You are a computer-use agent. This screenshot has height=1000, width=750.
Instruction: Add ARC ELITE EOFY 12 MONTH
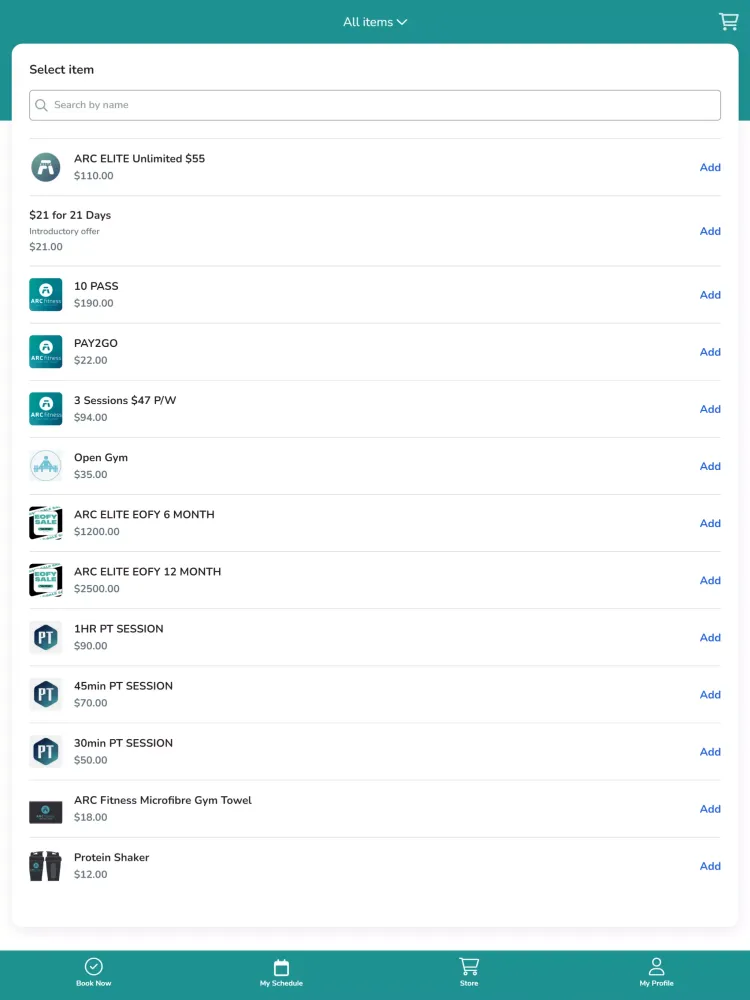[x=710, y=580]
